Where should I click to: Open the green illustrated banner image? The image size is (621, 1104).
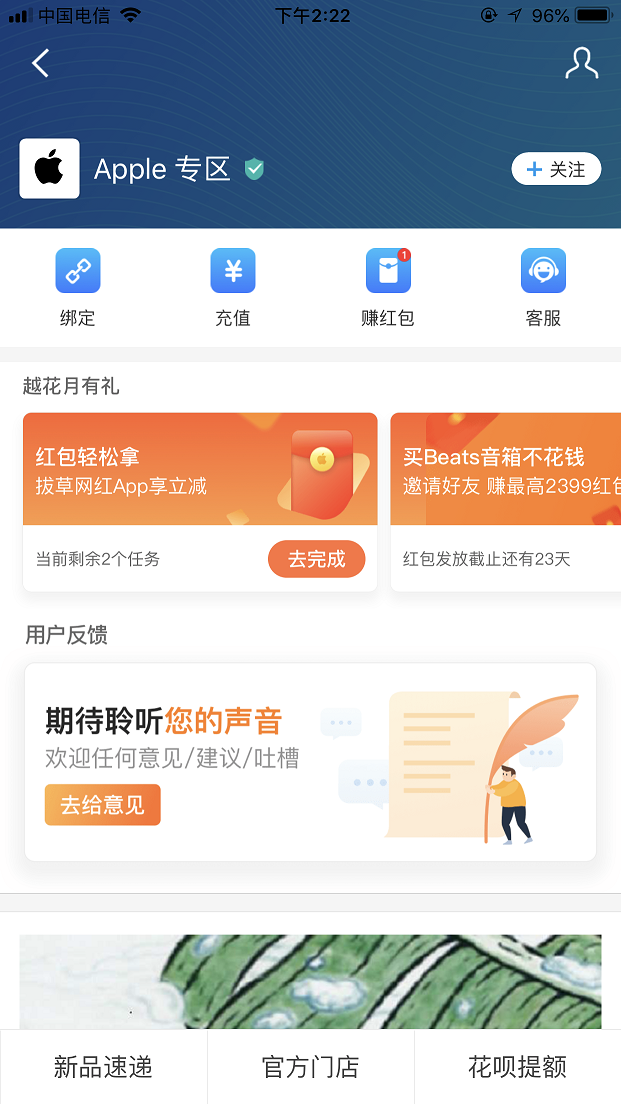click(310, 980)
